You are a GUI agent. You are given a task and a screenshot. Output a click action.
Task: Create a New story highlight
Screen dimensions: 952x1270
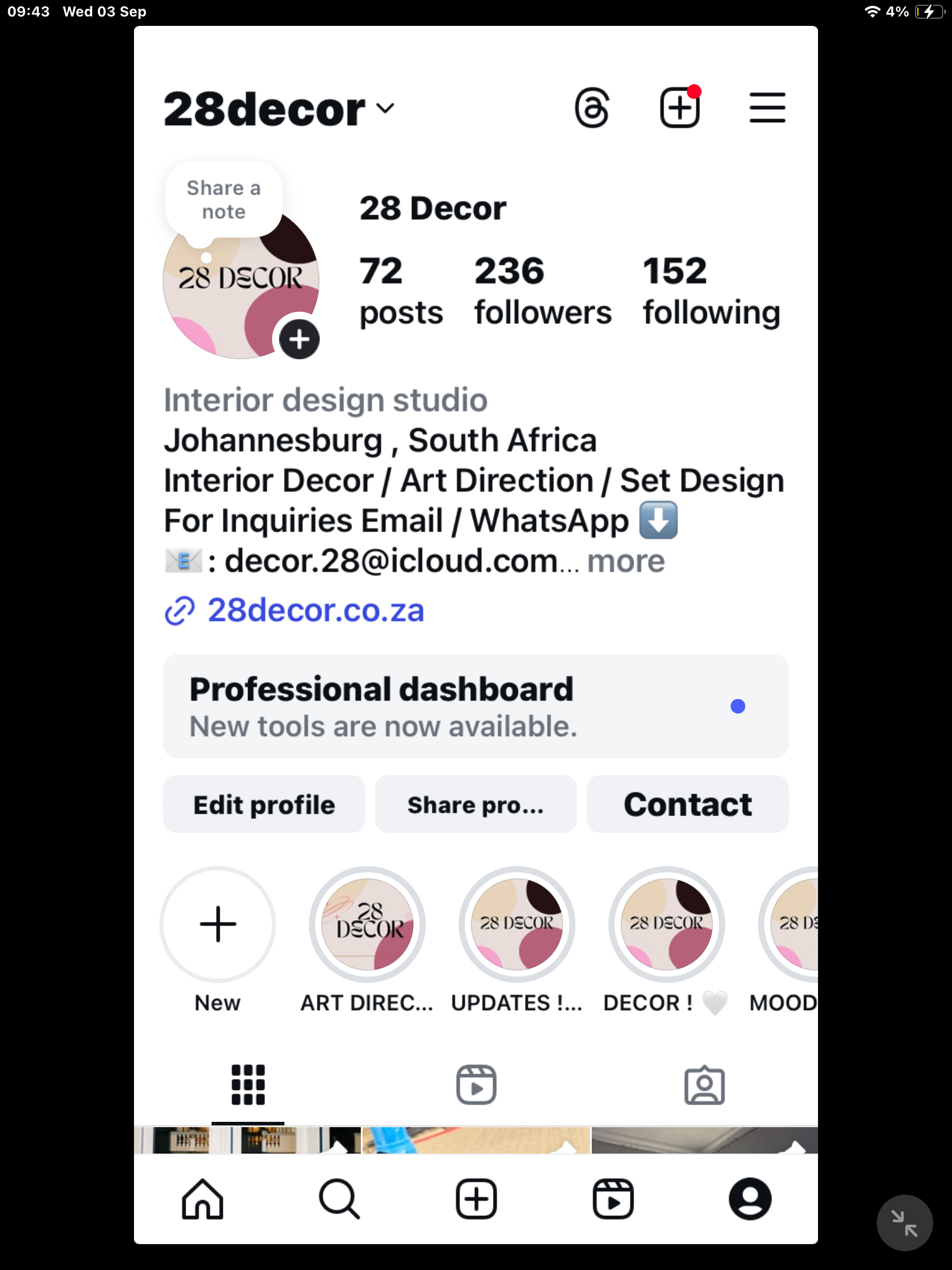pyautogui.click(x=218, y=924)
